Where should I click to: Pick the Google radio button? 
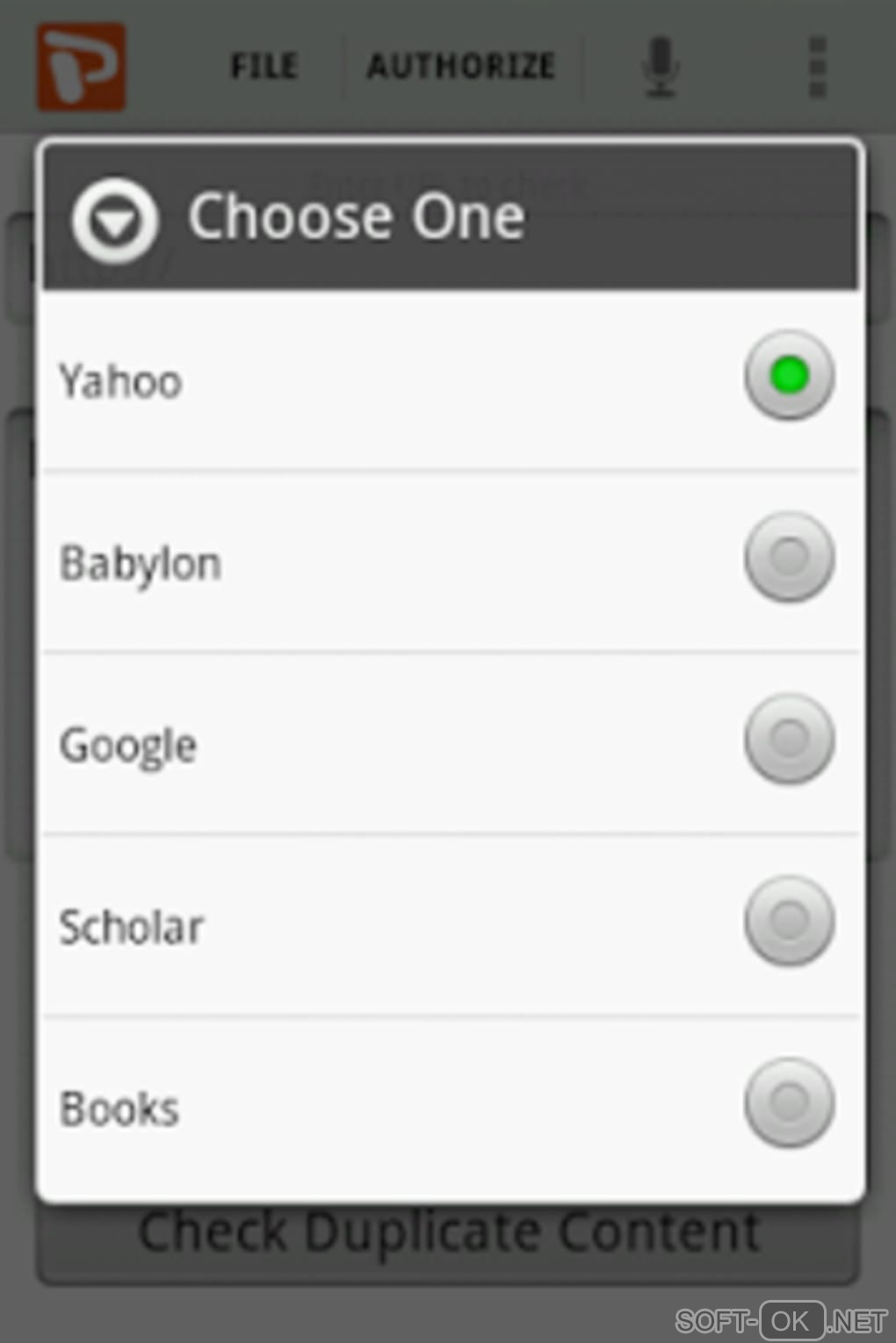tap(788, 740)
